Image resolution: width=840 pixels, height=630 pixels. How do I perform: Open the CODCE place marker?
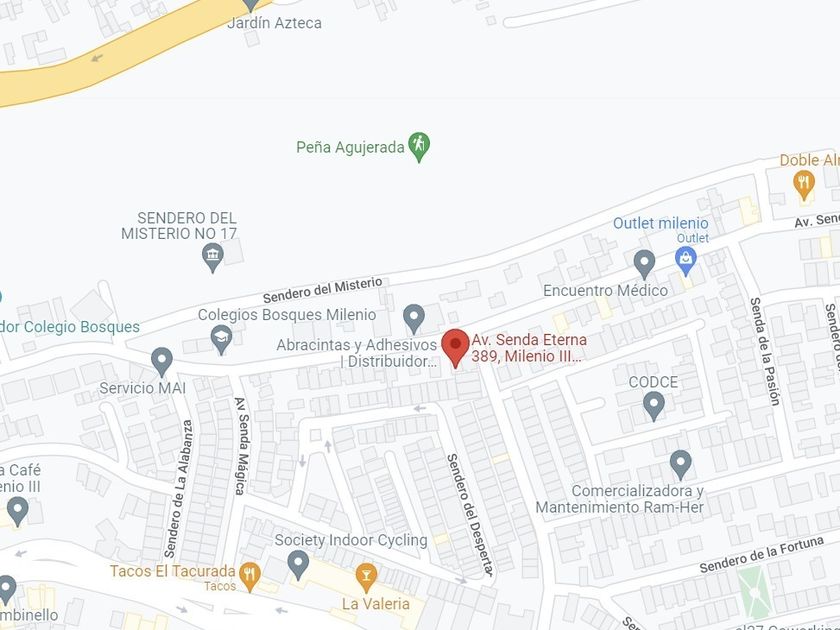click(x=654, y=405)
